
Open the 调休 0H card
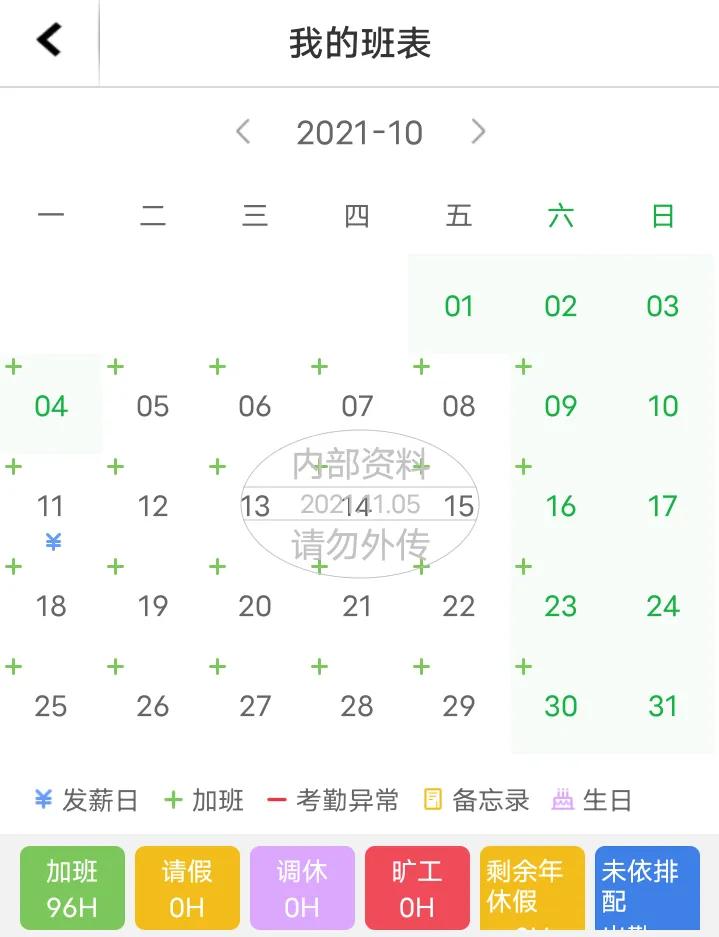(x=302, y=889)
